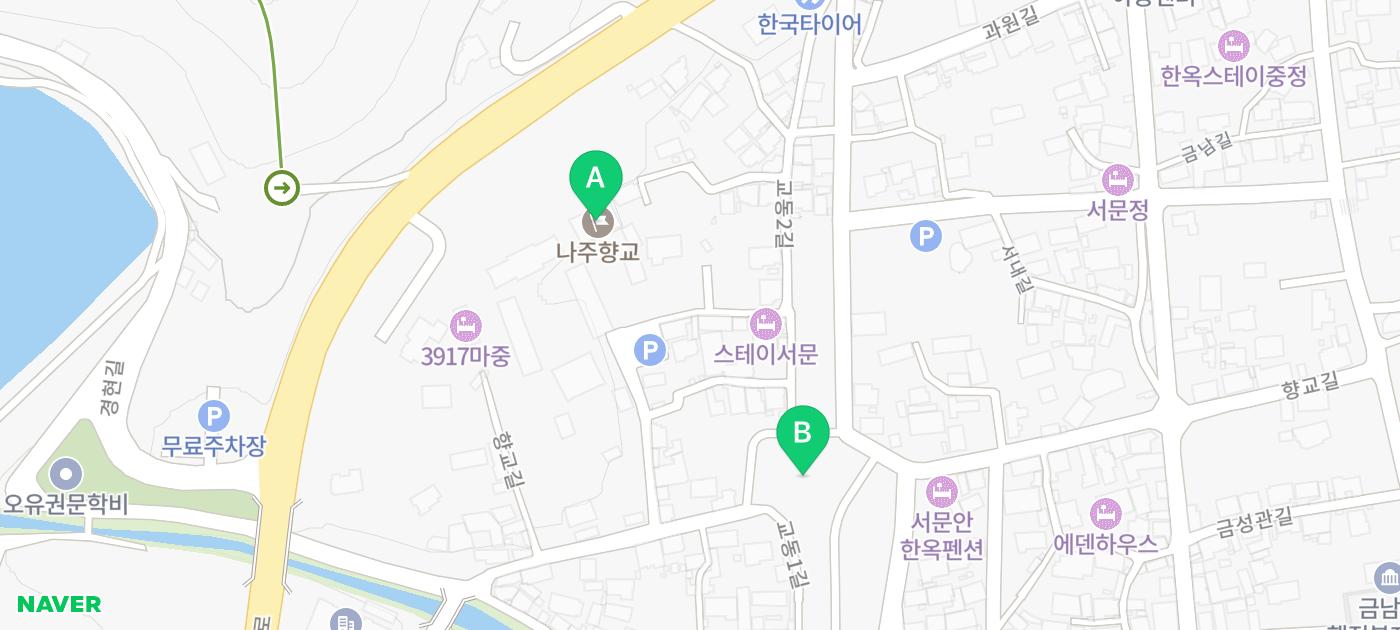Select the 3917마중 lodging marker
1400x630 pixels.
pyautogui.click(x=465, y=326)
